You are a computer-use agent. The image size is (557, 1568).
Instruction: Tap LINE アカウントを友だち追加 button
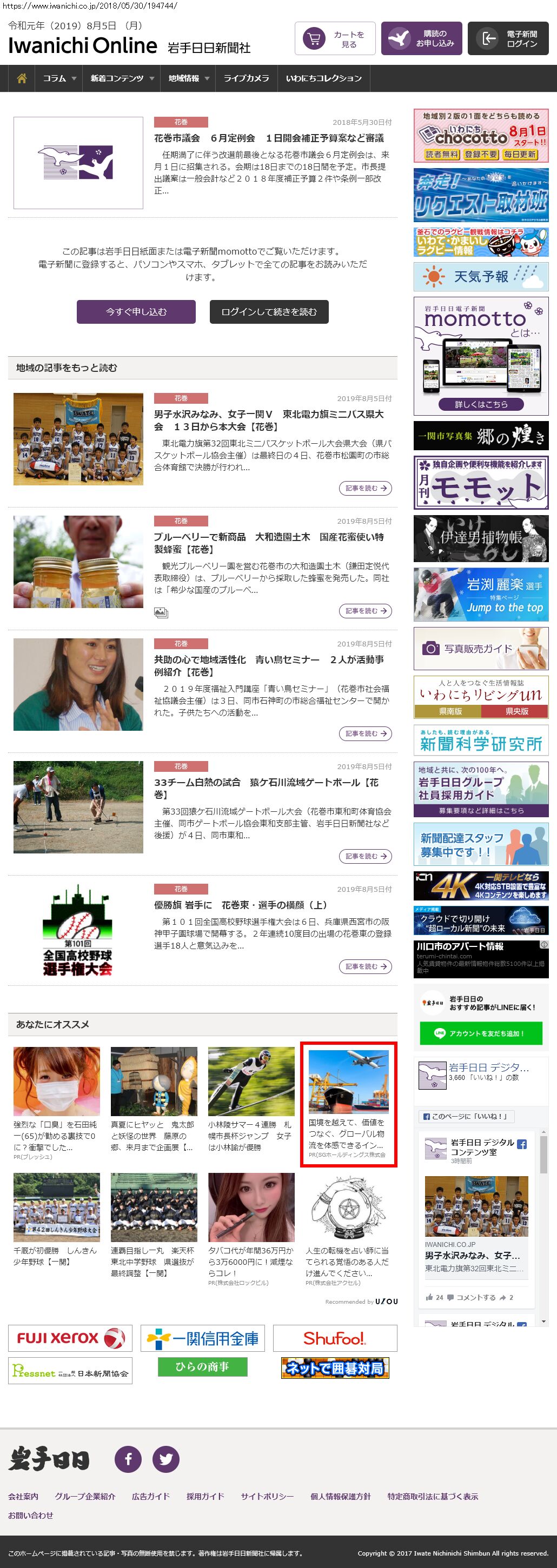pyautogui.click(x=480, y=1033)
